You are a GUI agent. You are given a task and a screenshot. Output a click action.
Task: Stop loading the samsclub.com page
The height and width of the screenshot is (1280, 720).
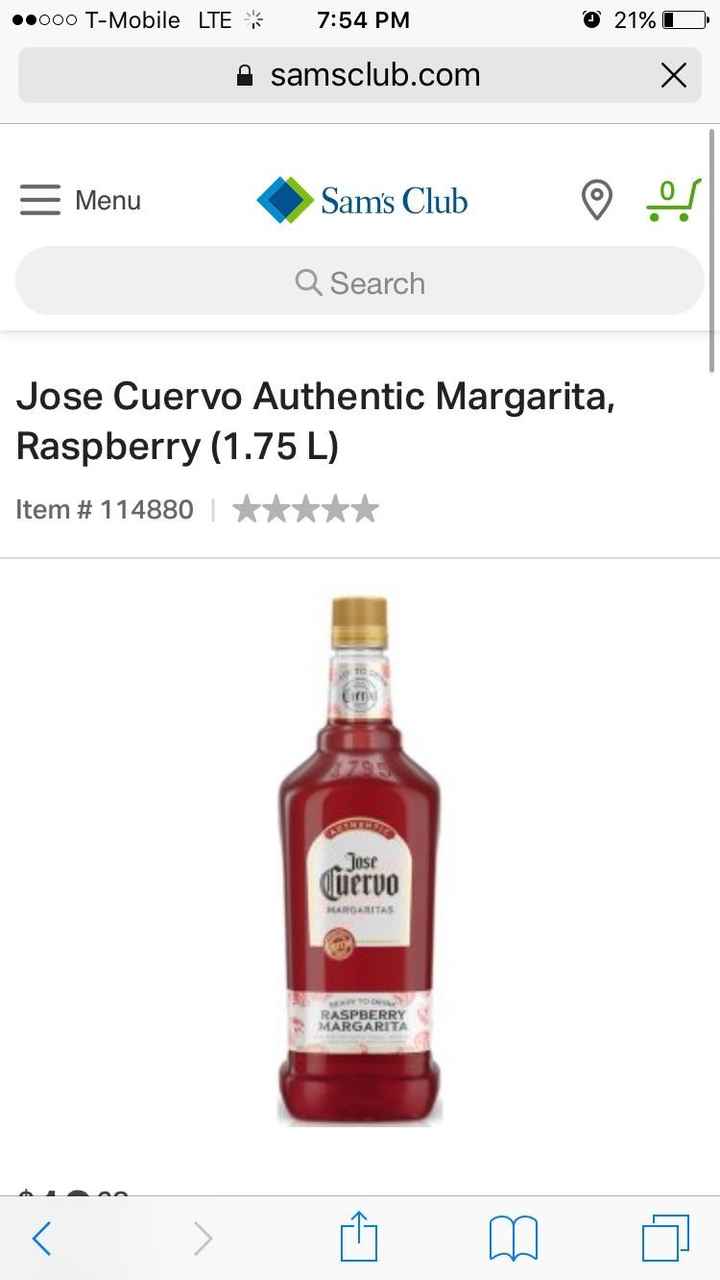click(x=674, y=75)
